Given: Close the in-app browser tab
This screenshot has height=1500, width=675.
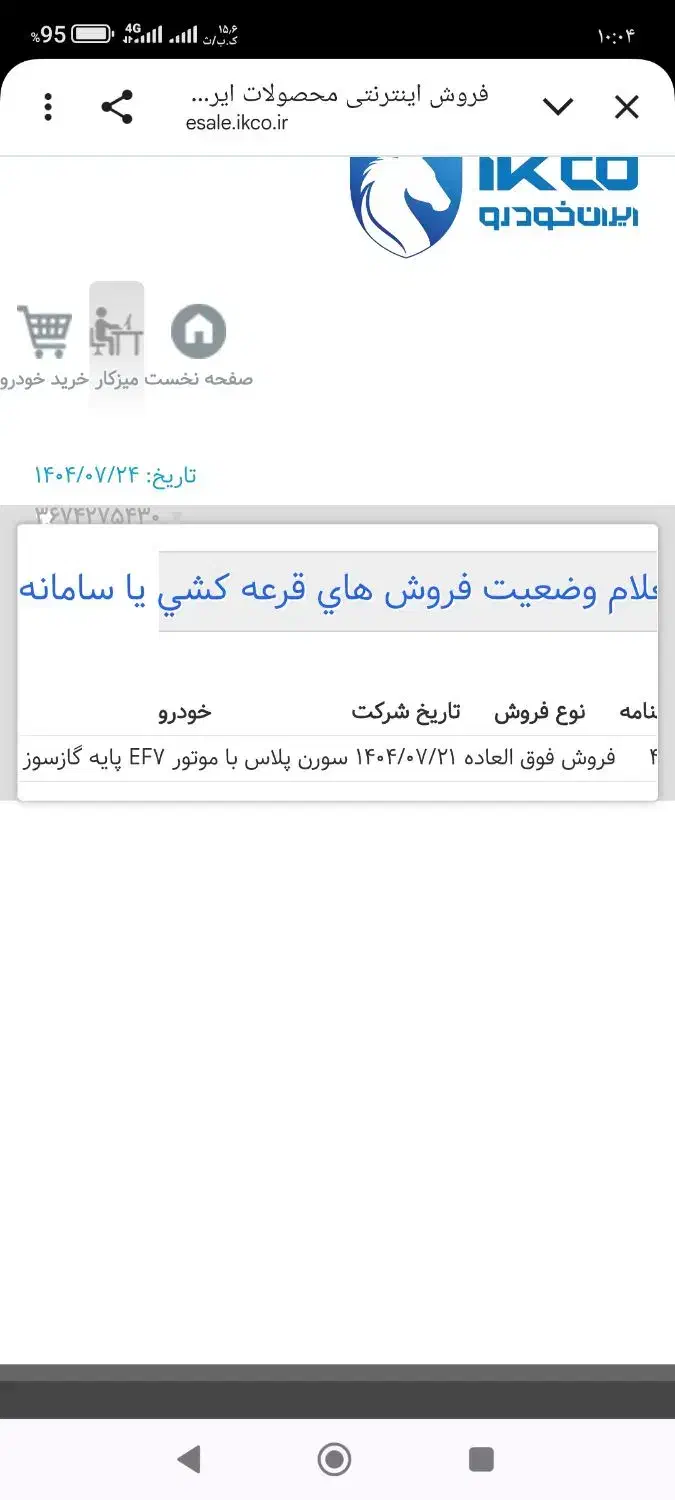Looking at the screenshot, I should (626, 107).
